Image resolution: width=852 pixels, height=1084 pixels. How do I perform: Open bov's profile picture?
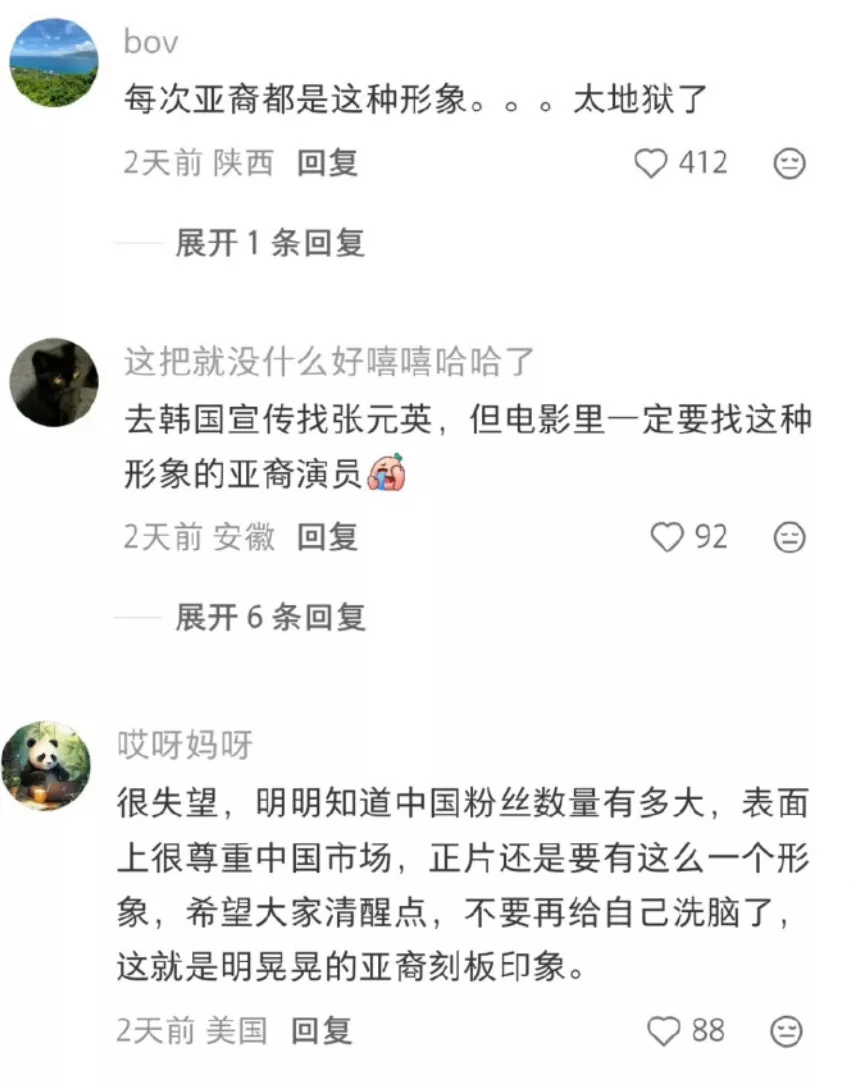54,62
